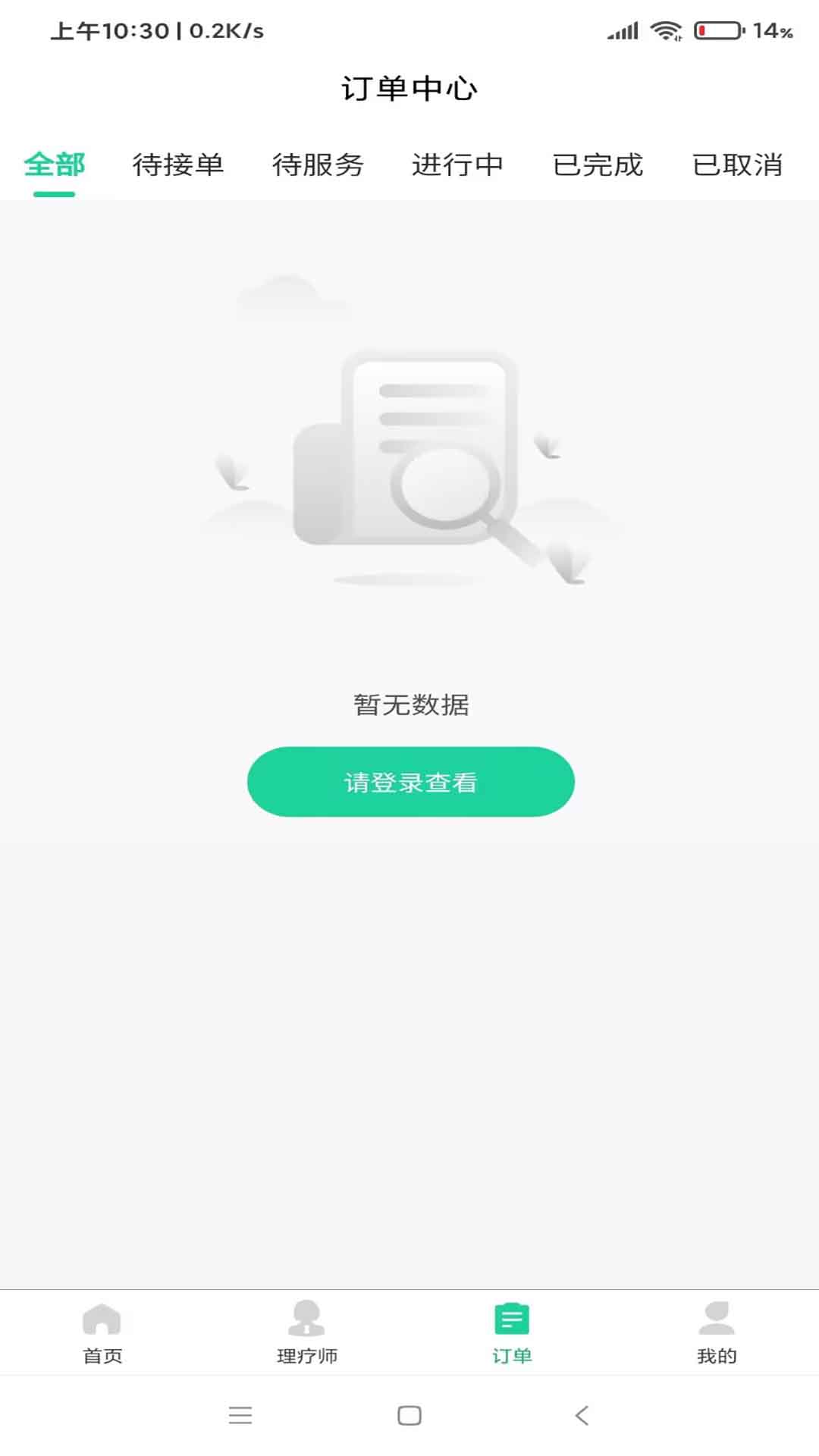Open the 已取消 tab
The width and height of the screenshot is (819, 1456).
737,165
